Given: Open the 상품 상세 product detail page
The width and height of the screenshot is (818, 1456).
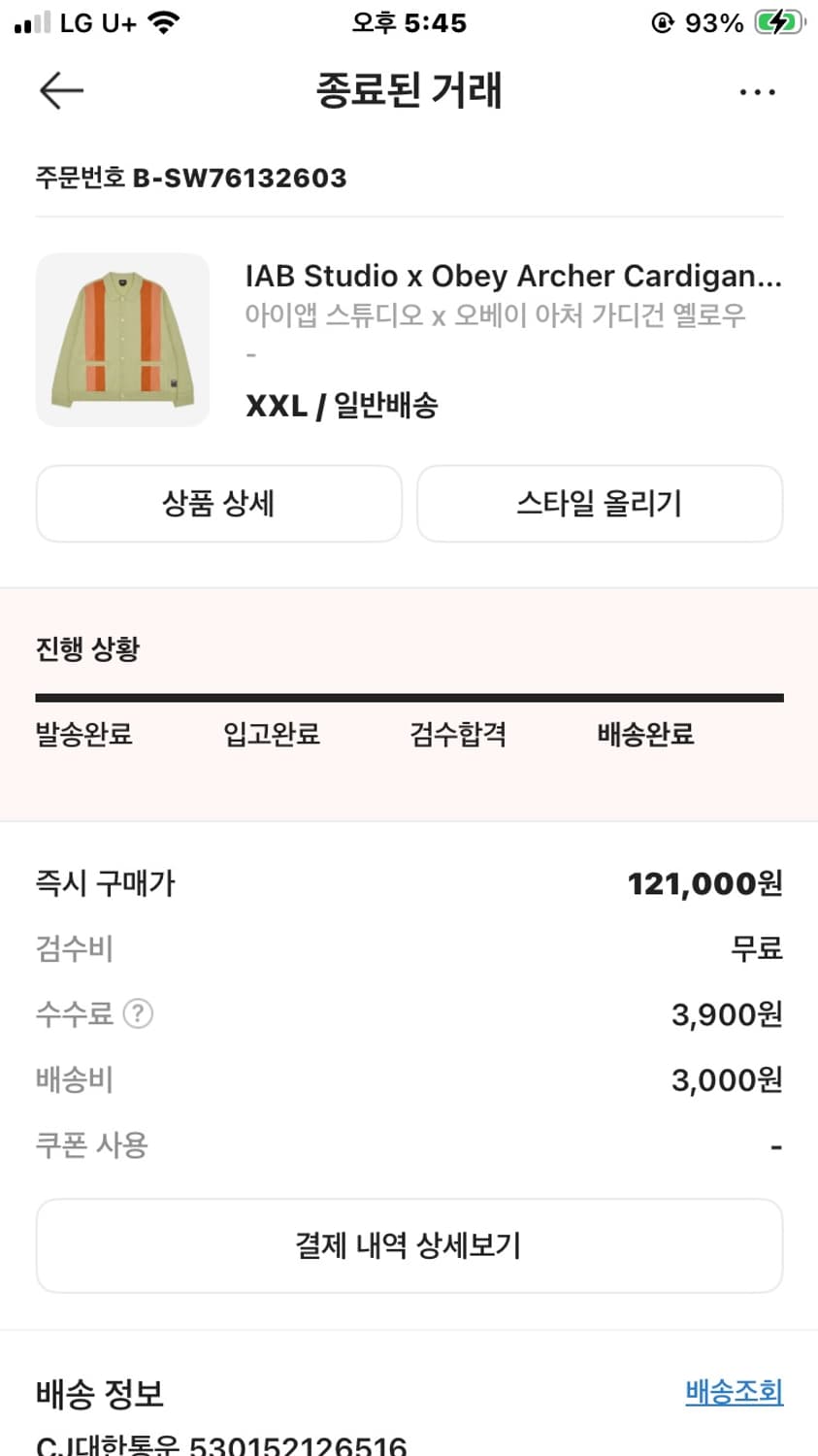Looking at the screenshot, I should click(x=218, y=503).
